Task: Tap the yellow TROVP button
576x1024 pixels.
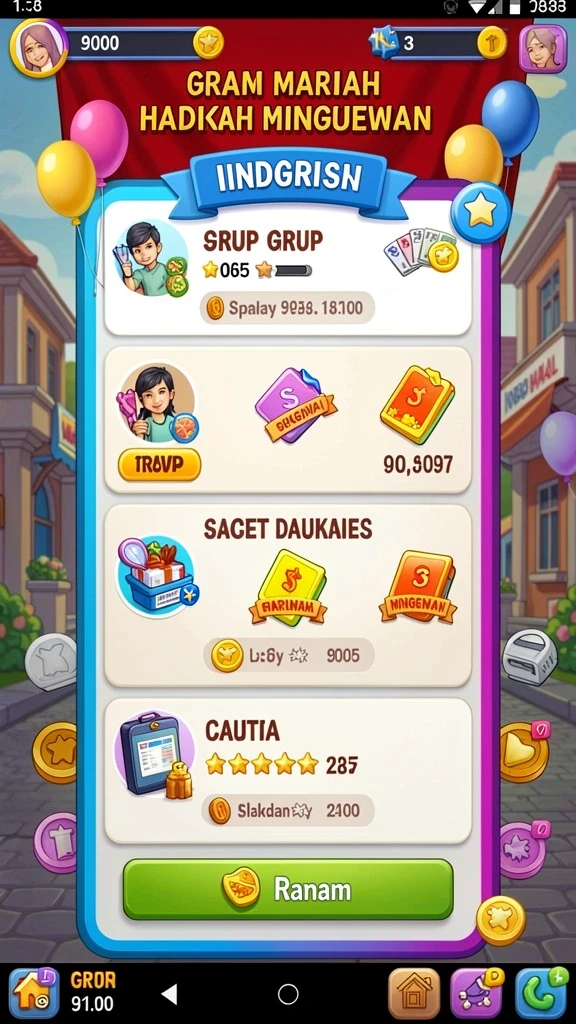Action: click(x=159, y=464)
